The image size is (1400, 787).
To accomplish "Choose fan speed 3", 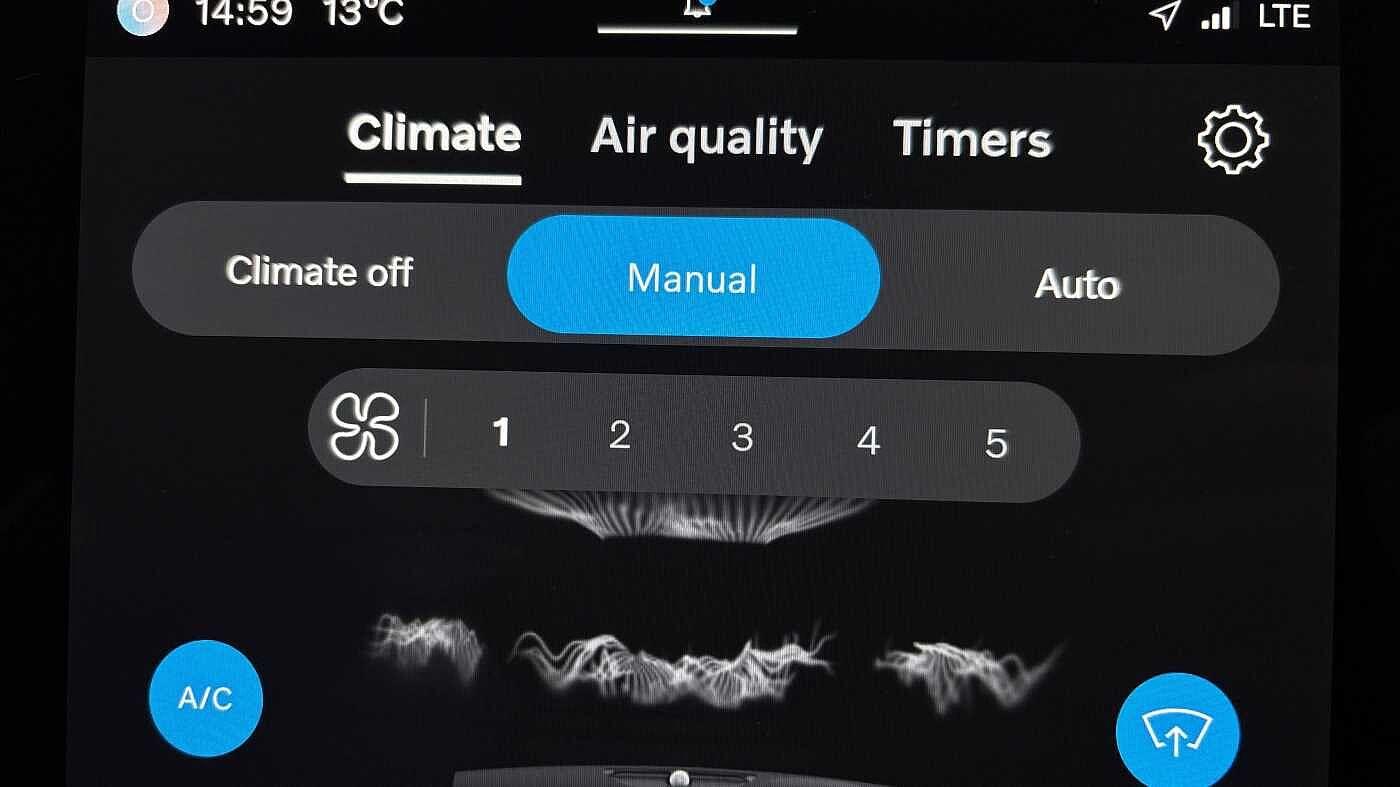I will pos(742,438).
